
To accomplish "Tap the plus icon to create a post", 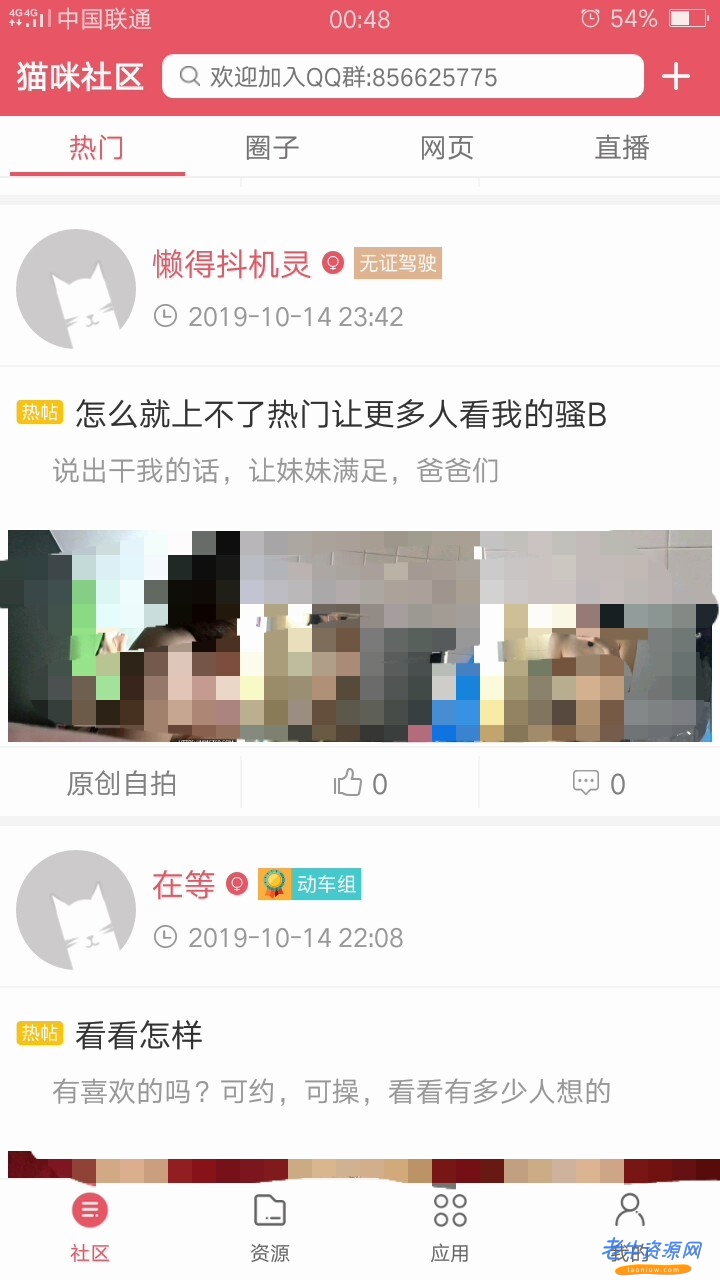I will (x=676, y=76).
